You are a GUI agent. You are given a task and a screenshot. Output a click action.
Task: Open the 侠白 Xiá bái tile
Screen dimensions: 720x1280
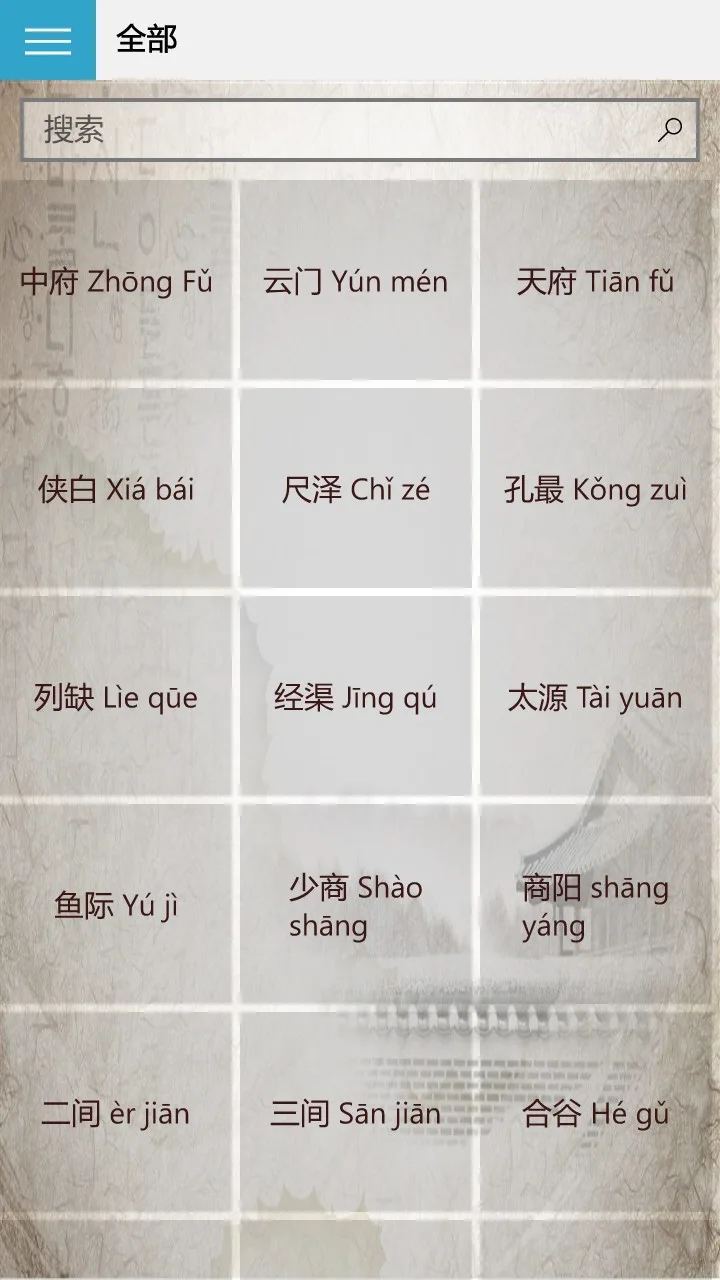pos(116,489)
